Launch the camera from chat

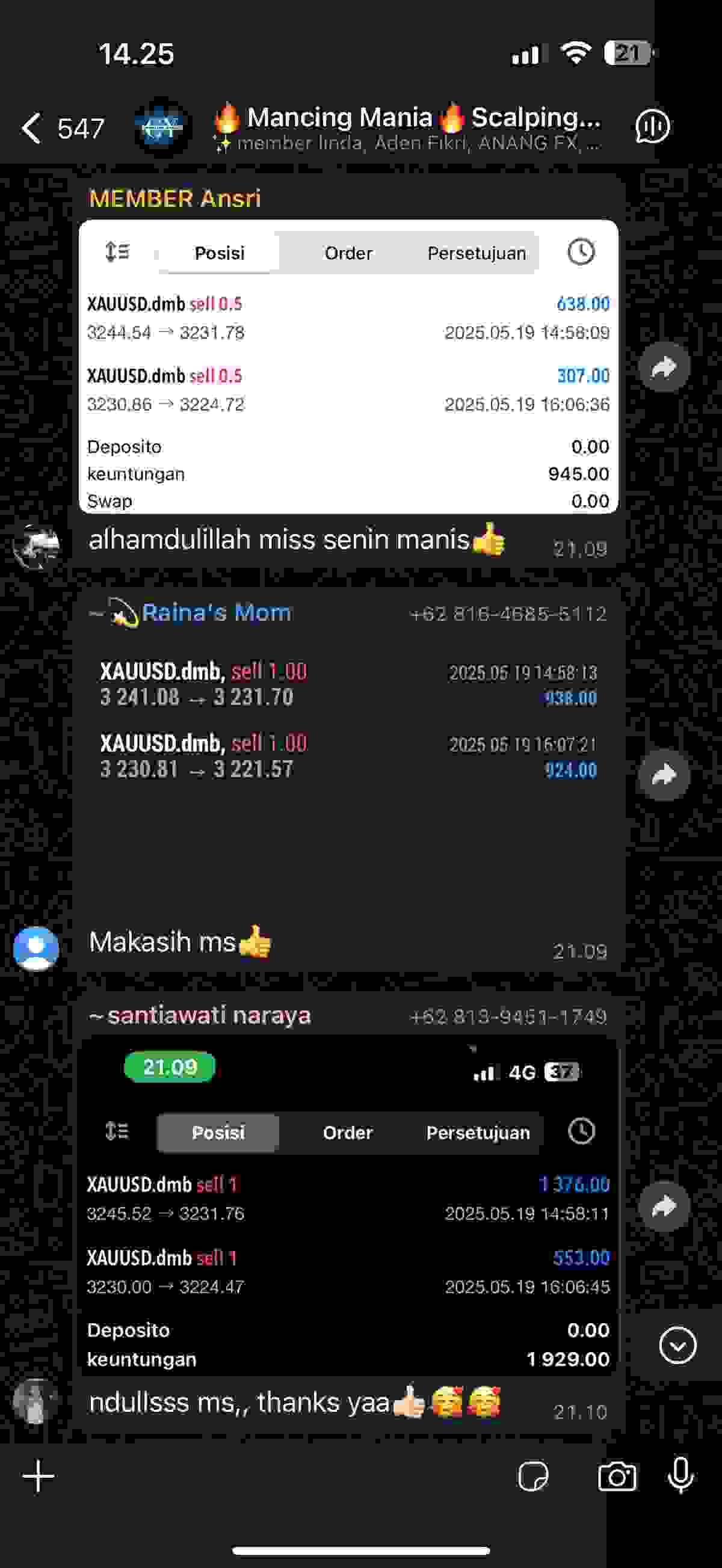(x=617, y=1477)
